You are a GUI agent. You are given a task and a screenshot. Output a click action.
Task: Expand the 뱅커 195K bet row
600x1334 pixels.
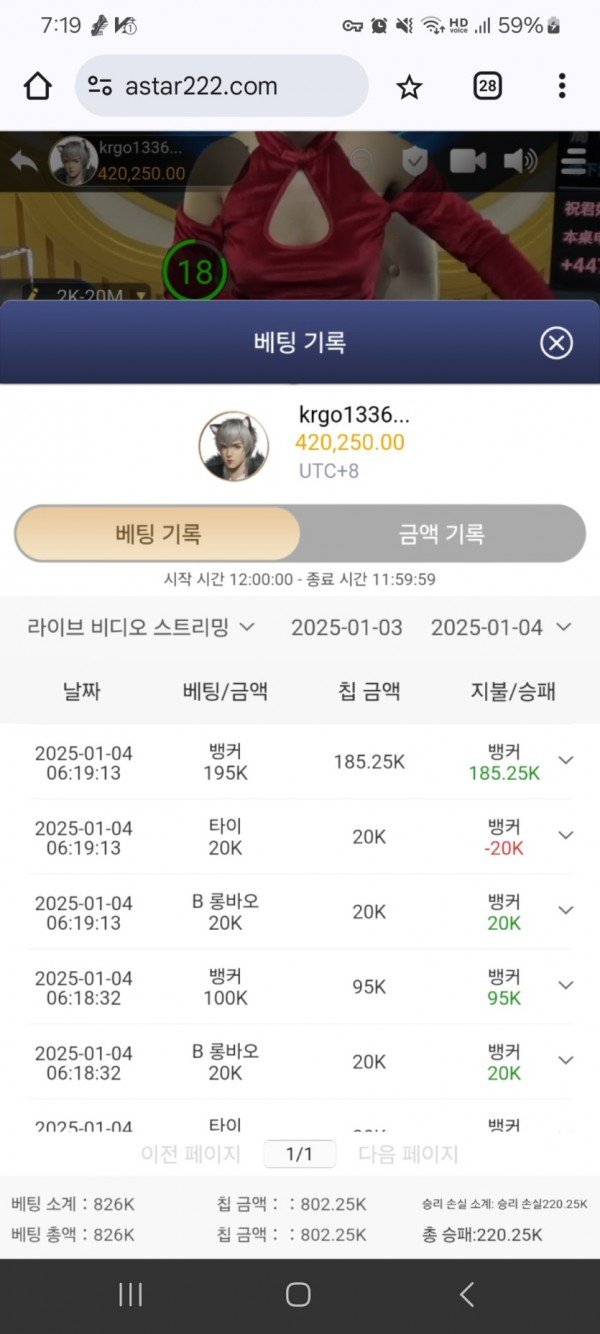point(565,761)
